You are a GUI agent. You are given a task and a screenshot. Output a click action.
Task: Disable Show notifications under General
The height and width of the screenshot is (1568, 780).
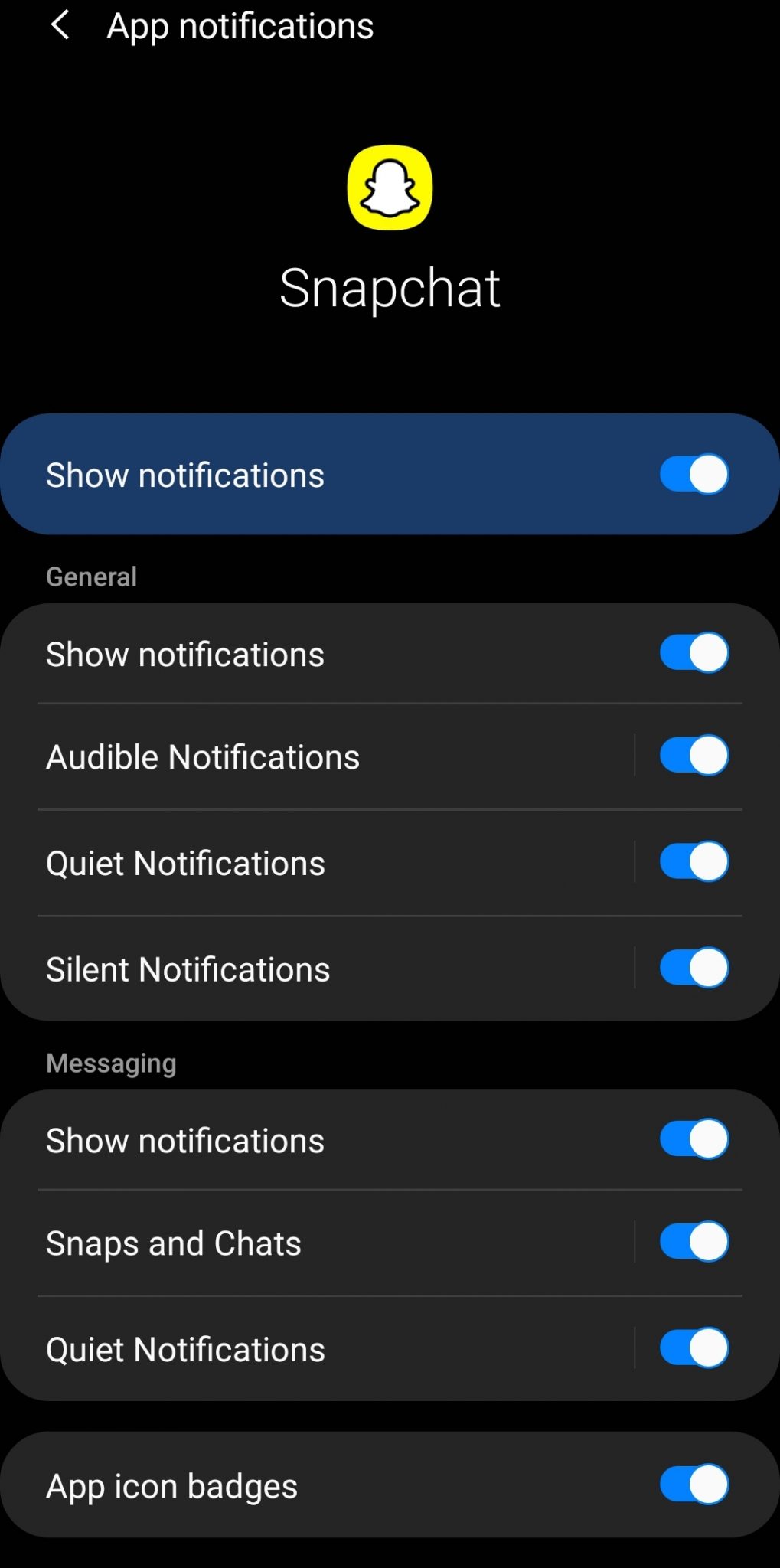pos(694,653)
